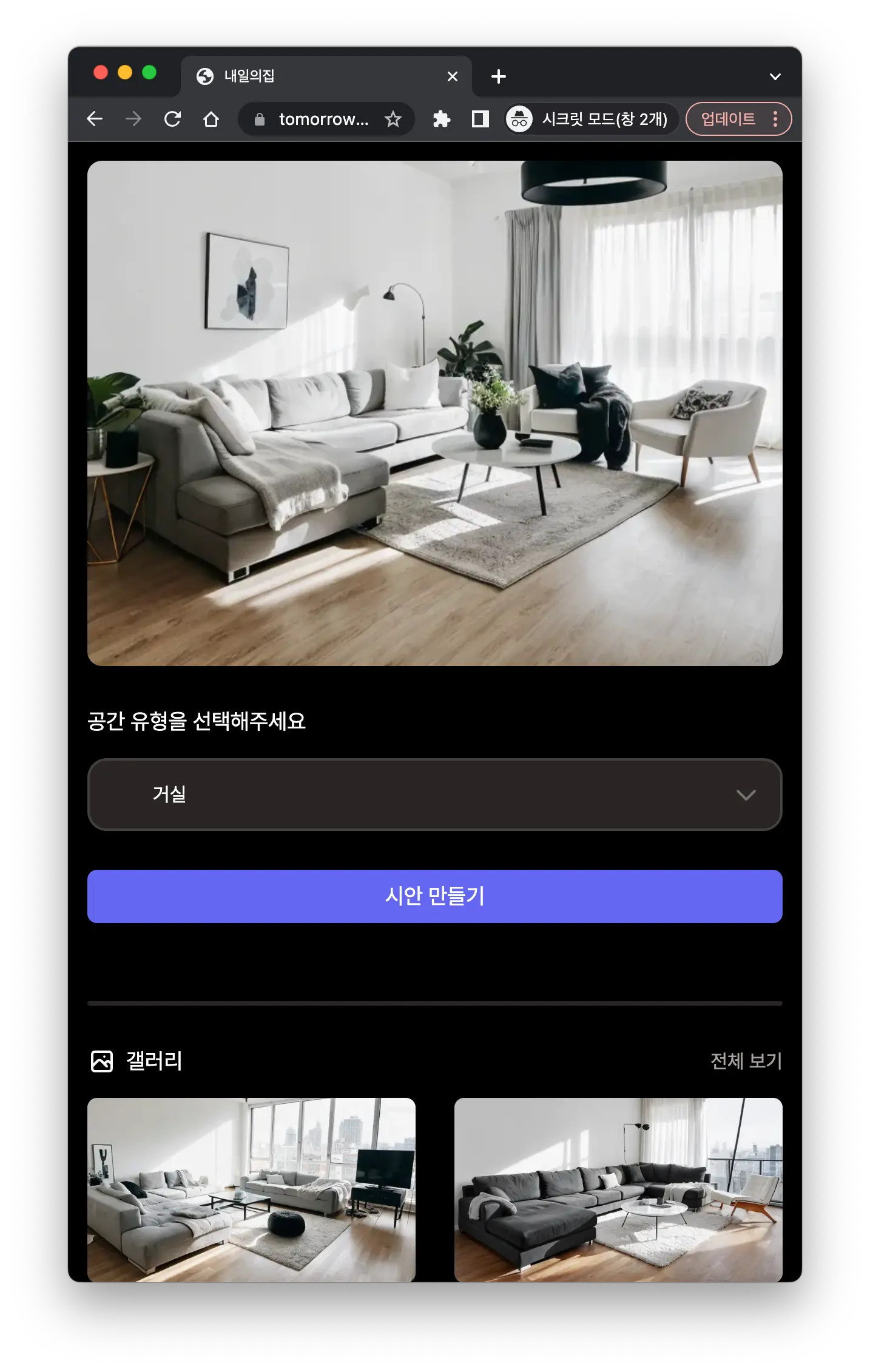Expand the tab search chevron
This screenshot has height=1372, width=870.
click(775, 76)
